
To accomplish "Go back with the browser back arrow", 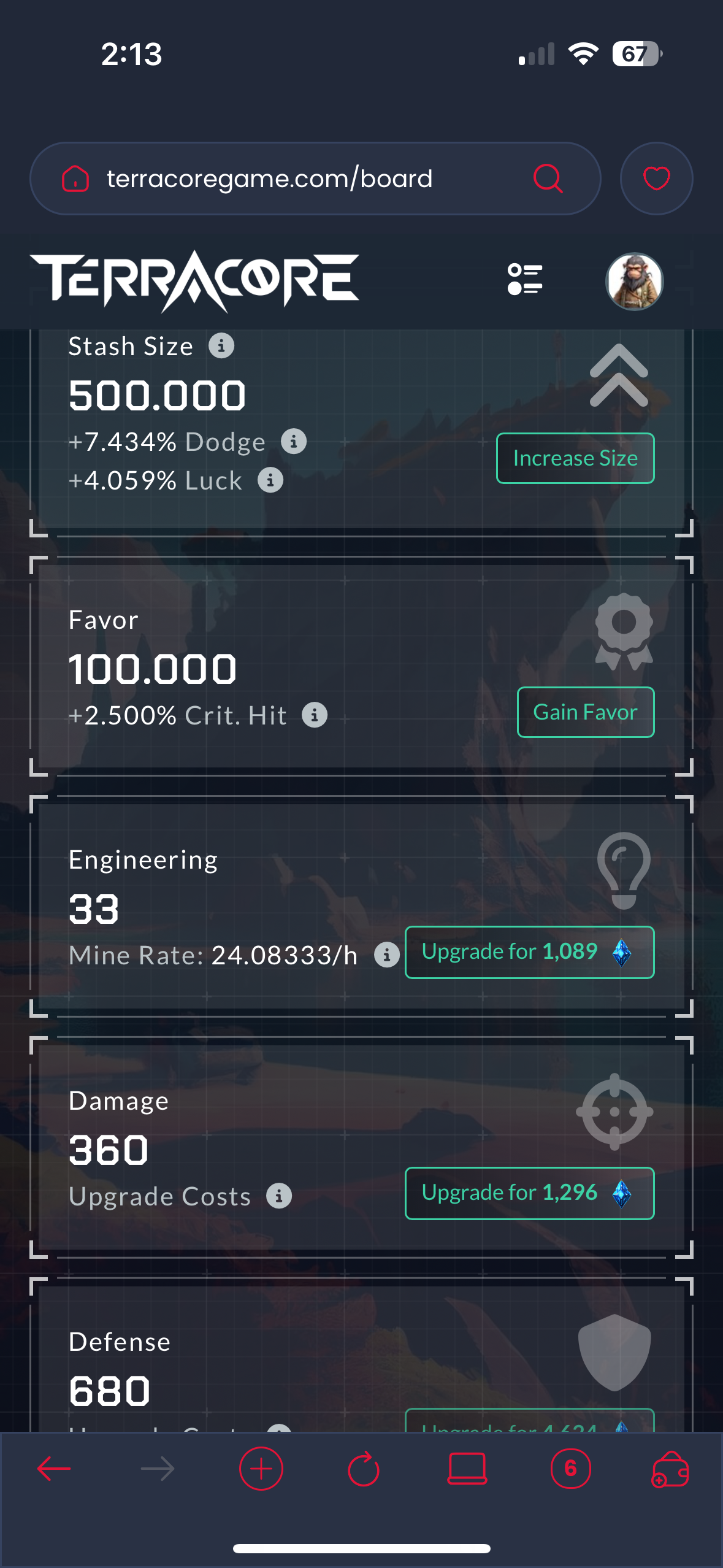I will [x=54, y=1469].
